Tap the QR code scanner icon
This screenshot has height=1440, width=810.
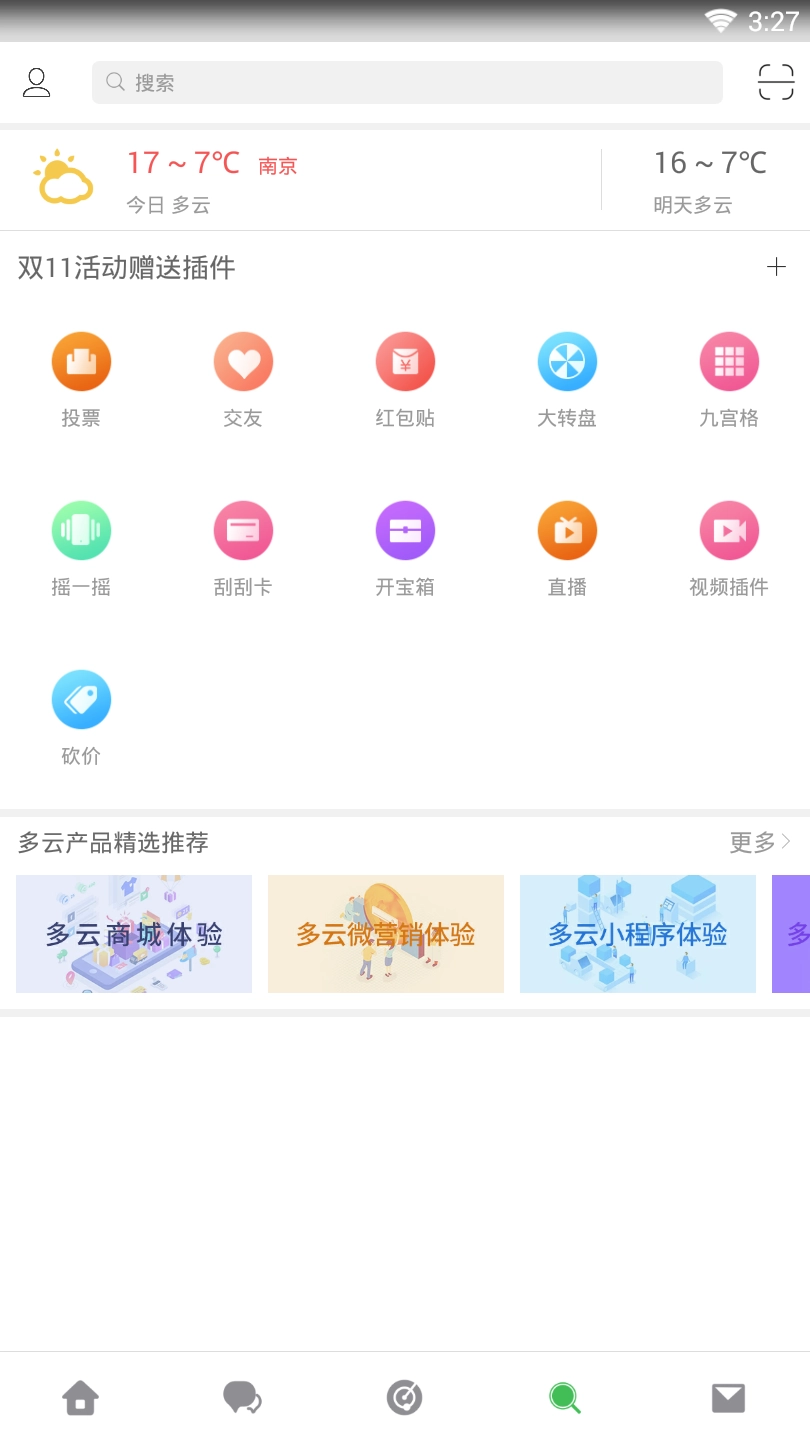(x=775, y=82)
